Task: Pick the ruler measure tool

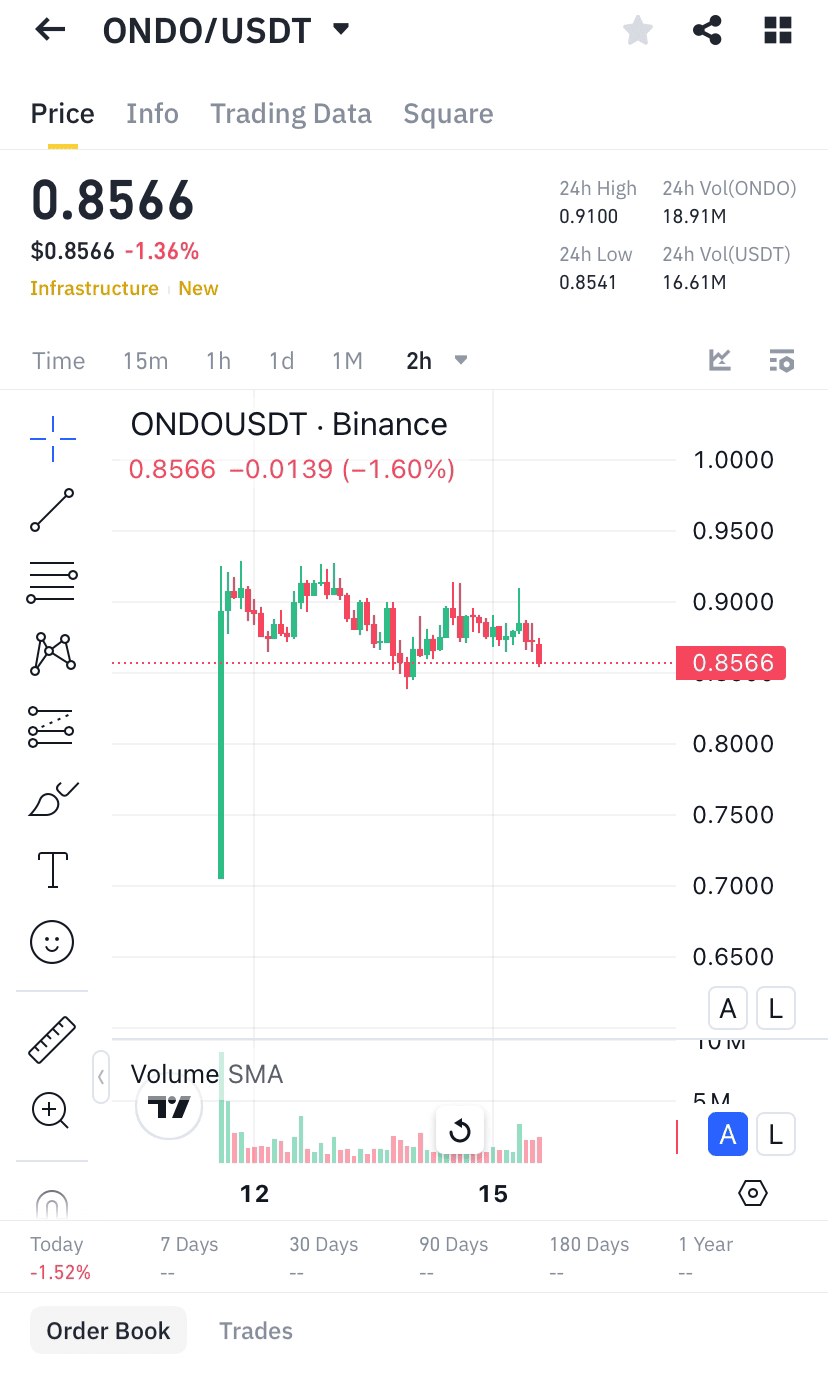Action: click(x=52, y=1039)
